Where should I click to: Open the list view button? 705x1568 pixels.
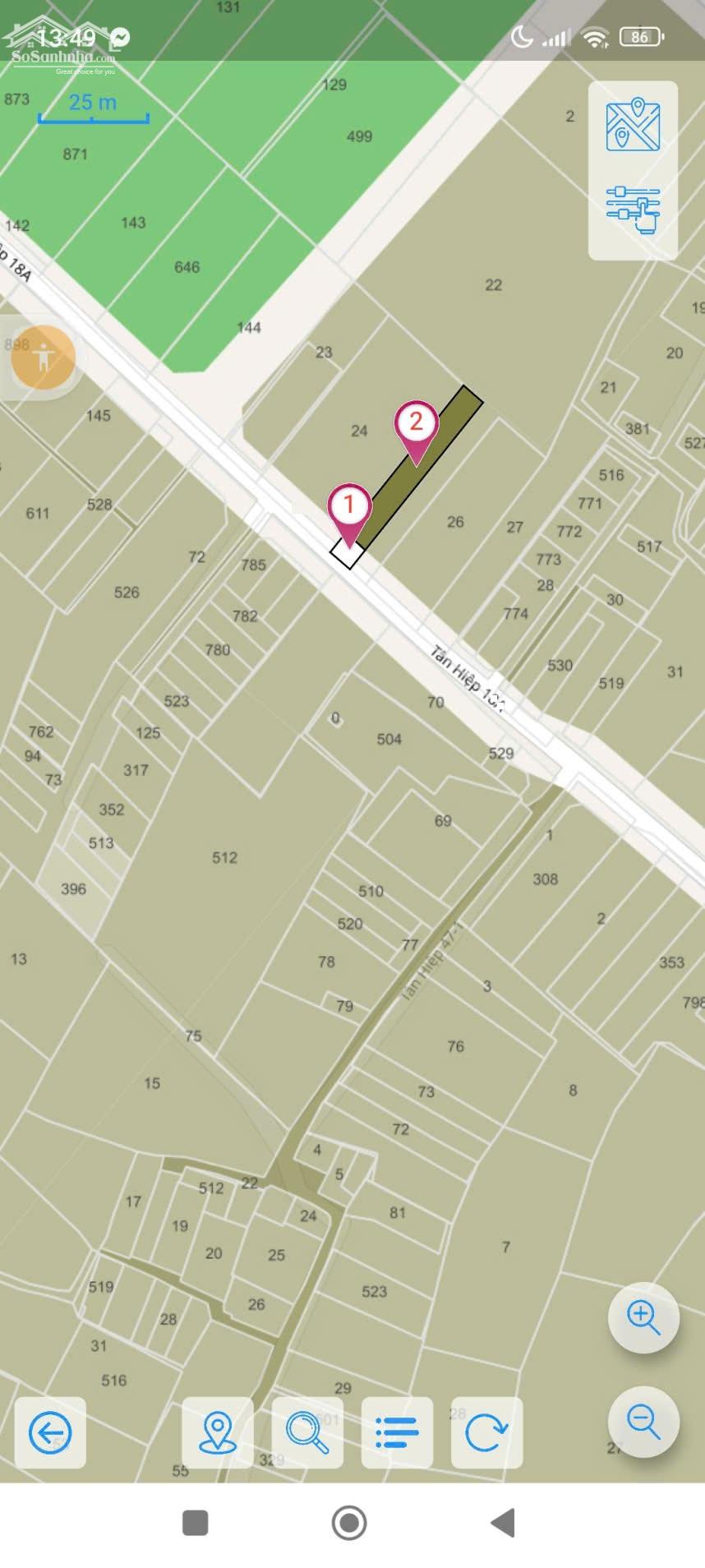(397, 1432)
